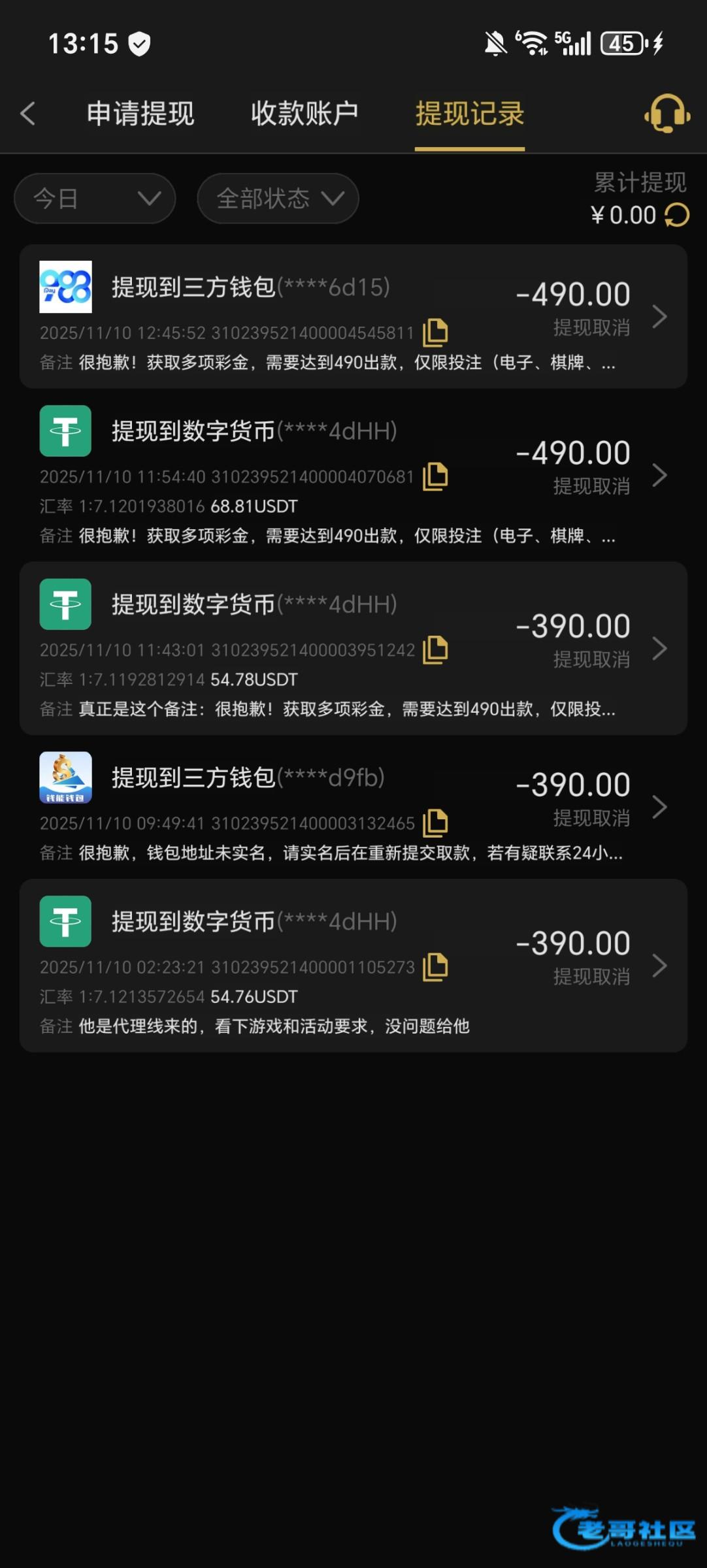Go back using the top-left arrow
Viewport: 707px width, 1568px height.
click(x=27, y=114)
